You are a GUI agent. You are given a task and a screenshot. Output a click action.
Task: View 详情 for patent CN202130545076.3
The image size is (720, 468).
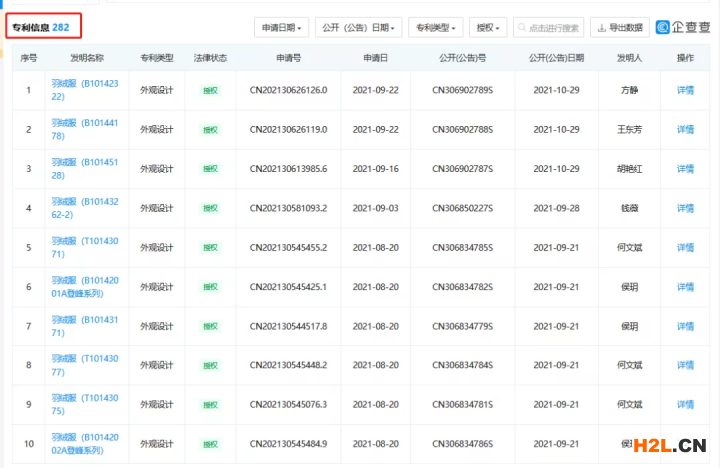point(685,404)
